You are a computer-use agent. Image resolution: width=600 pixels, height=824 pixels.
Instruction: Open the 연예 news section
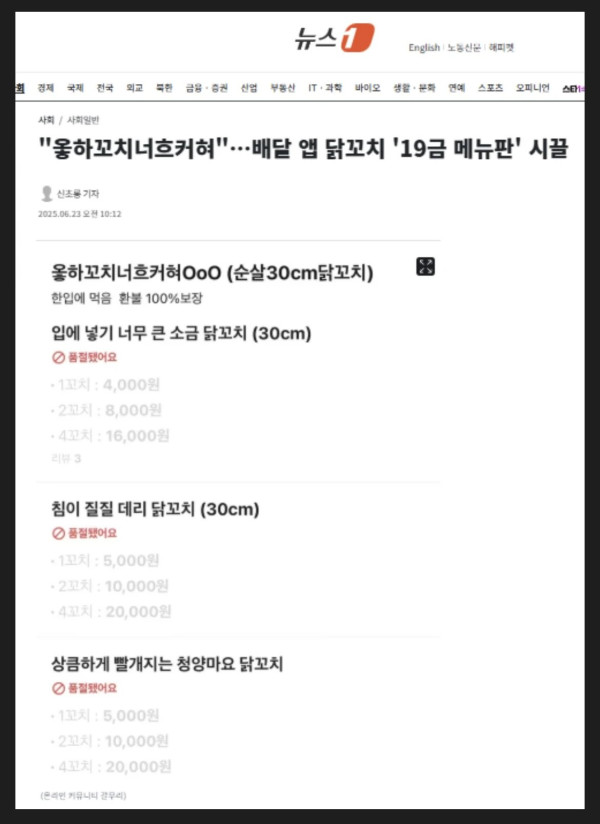[x=456, y=88]
